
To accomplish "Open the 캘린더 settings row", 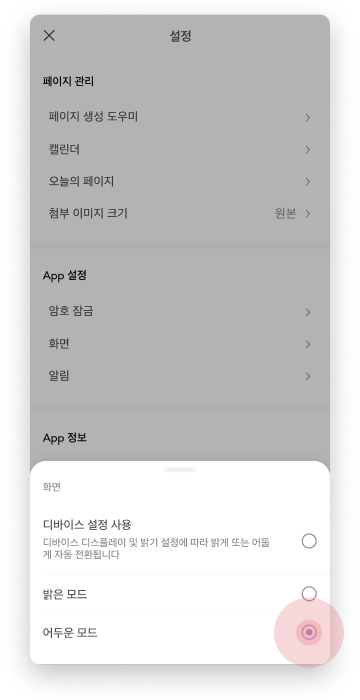I will click(180, 150).
